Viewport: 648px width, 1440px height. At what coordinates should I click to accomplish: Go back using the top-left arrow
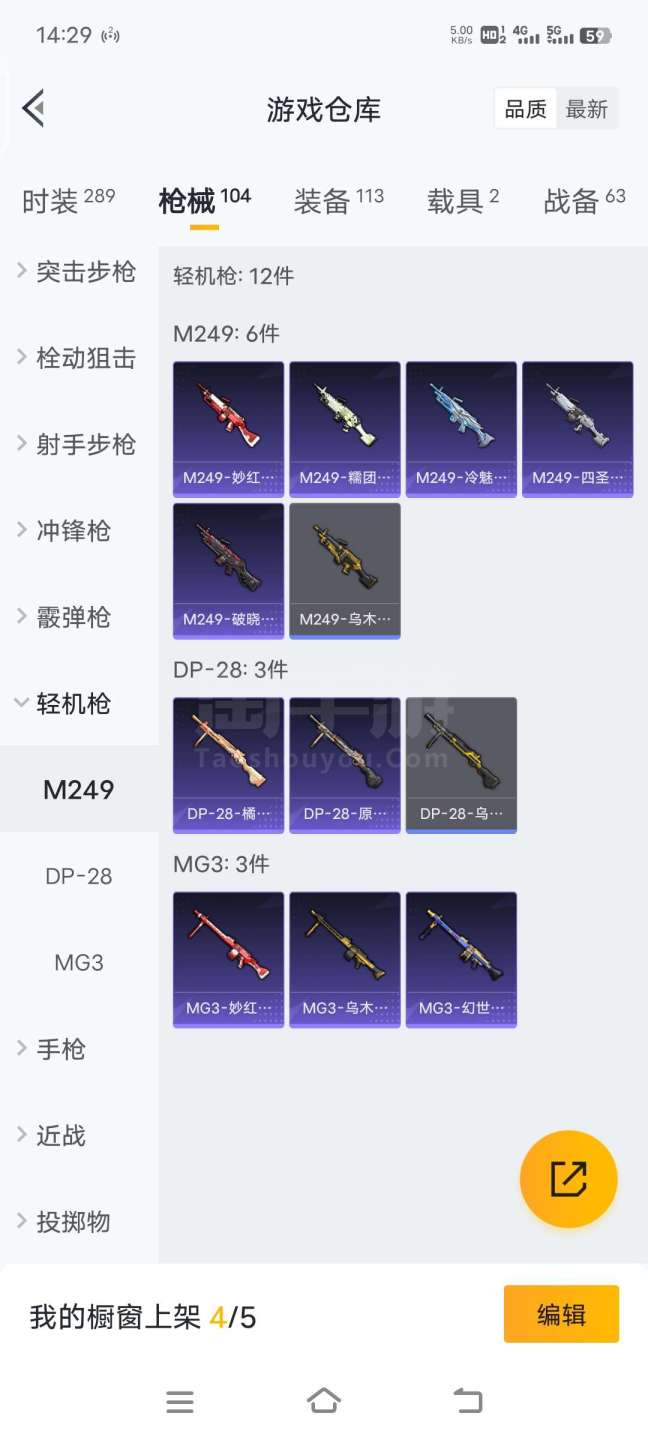(34, 108)
